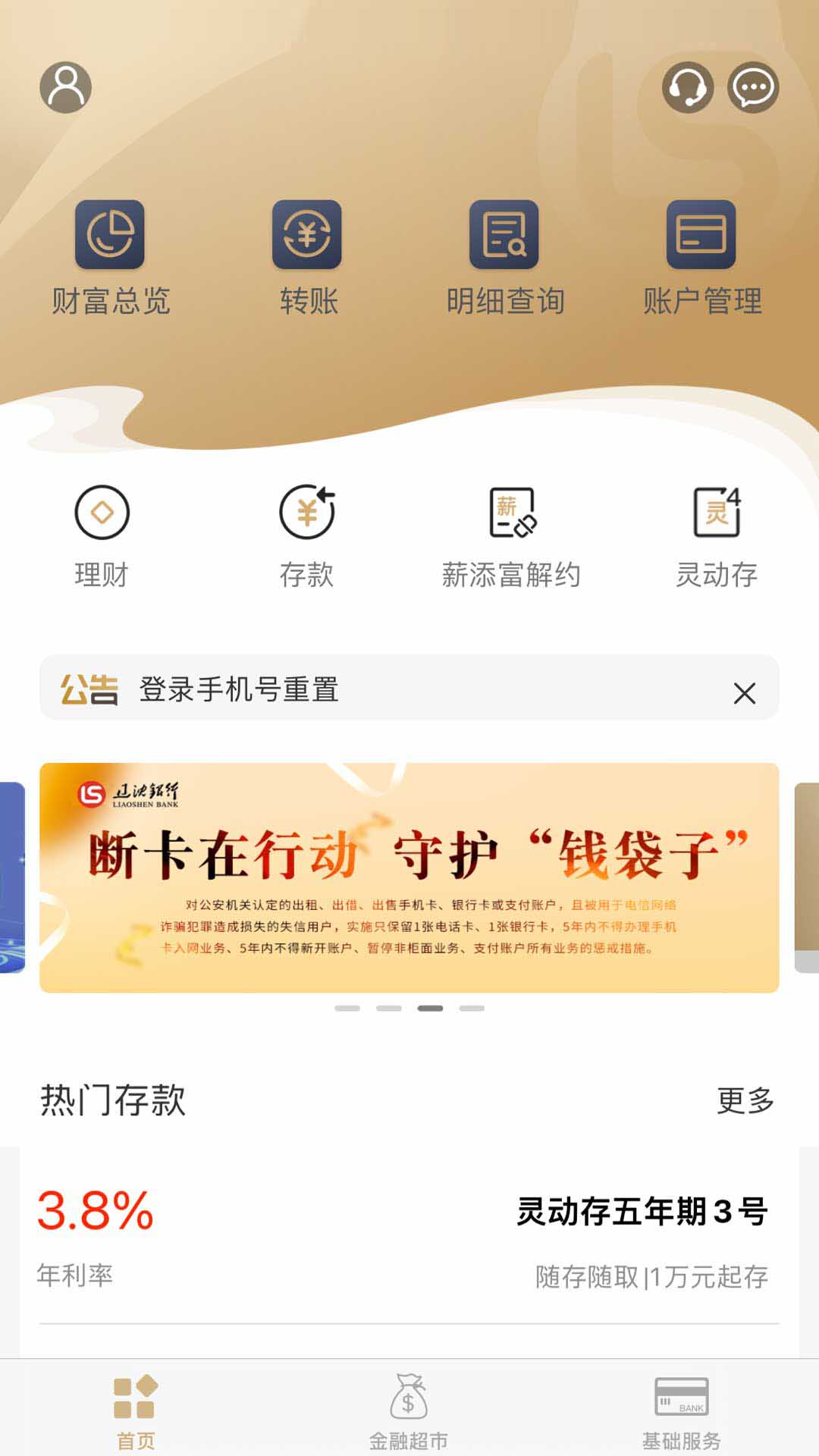Open the messages chat bubble icon
The image size is (819, 1456).
[753, 87]
